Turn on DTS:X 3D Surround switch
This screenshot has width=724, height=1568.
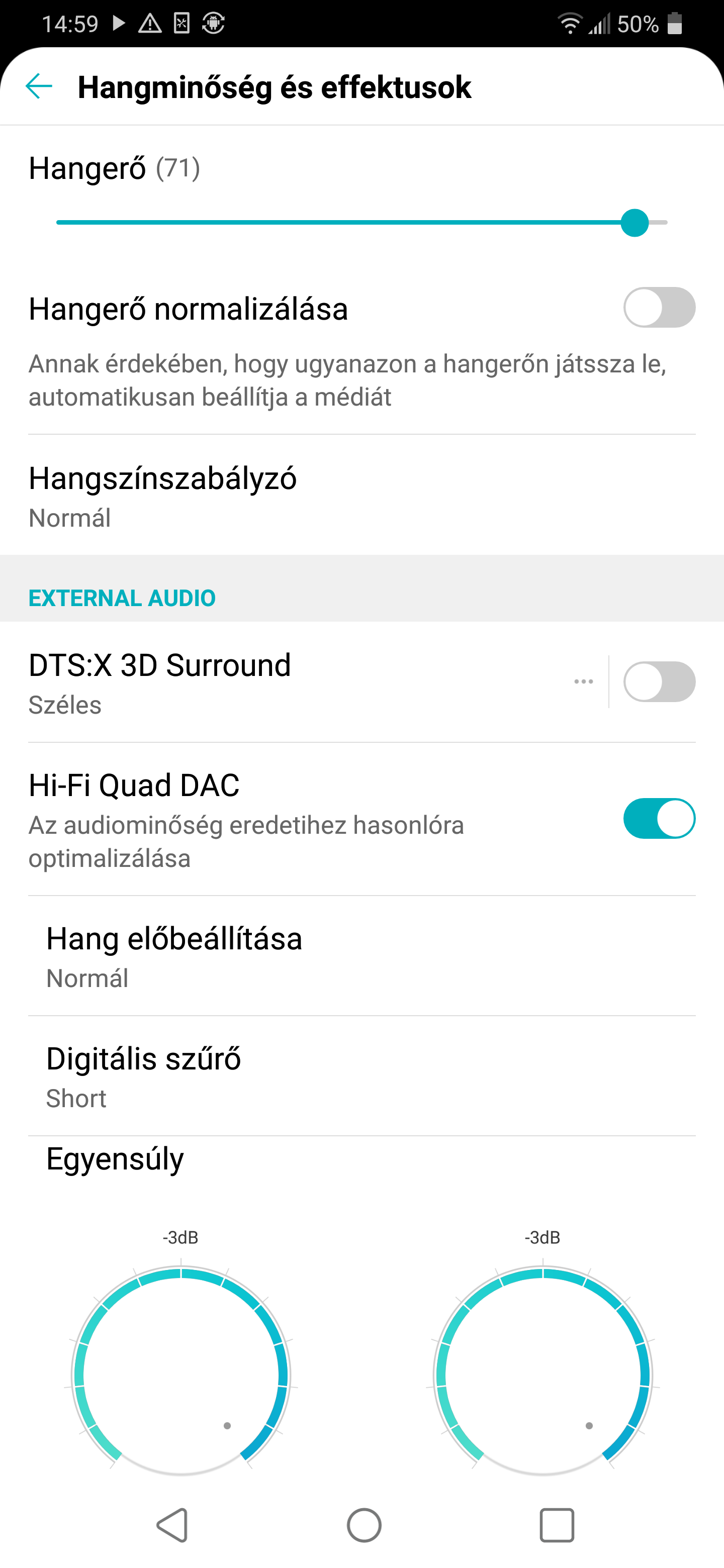pos(659,682)
